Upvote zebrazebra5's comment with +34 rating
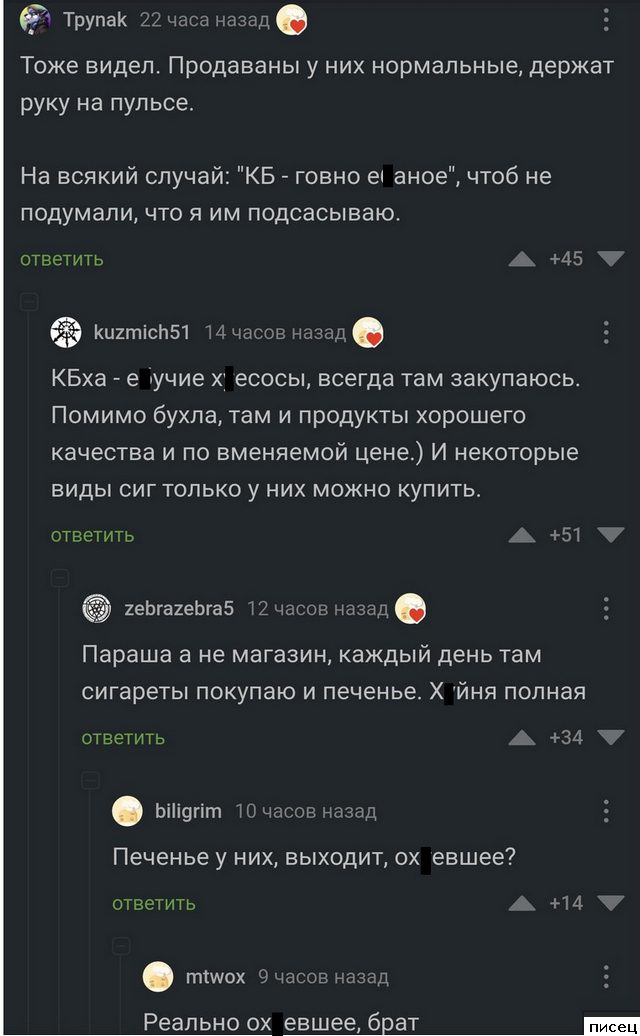 521,738
